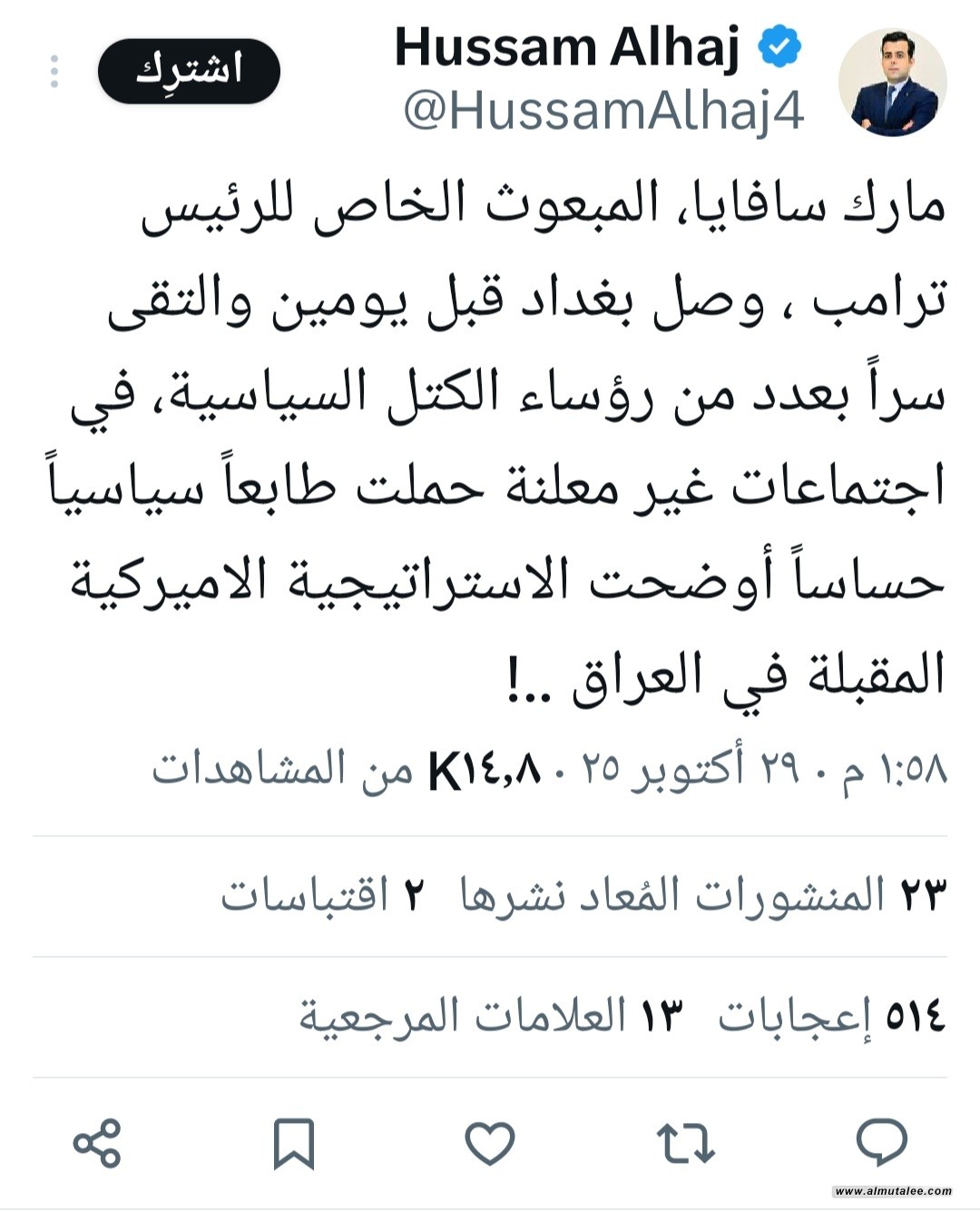Bookmark this post
Viewport: 980px width, 1212px height.
point(294,1143)
